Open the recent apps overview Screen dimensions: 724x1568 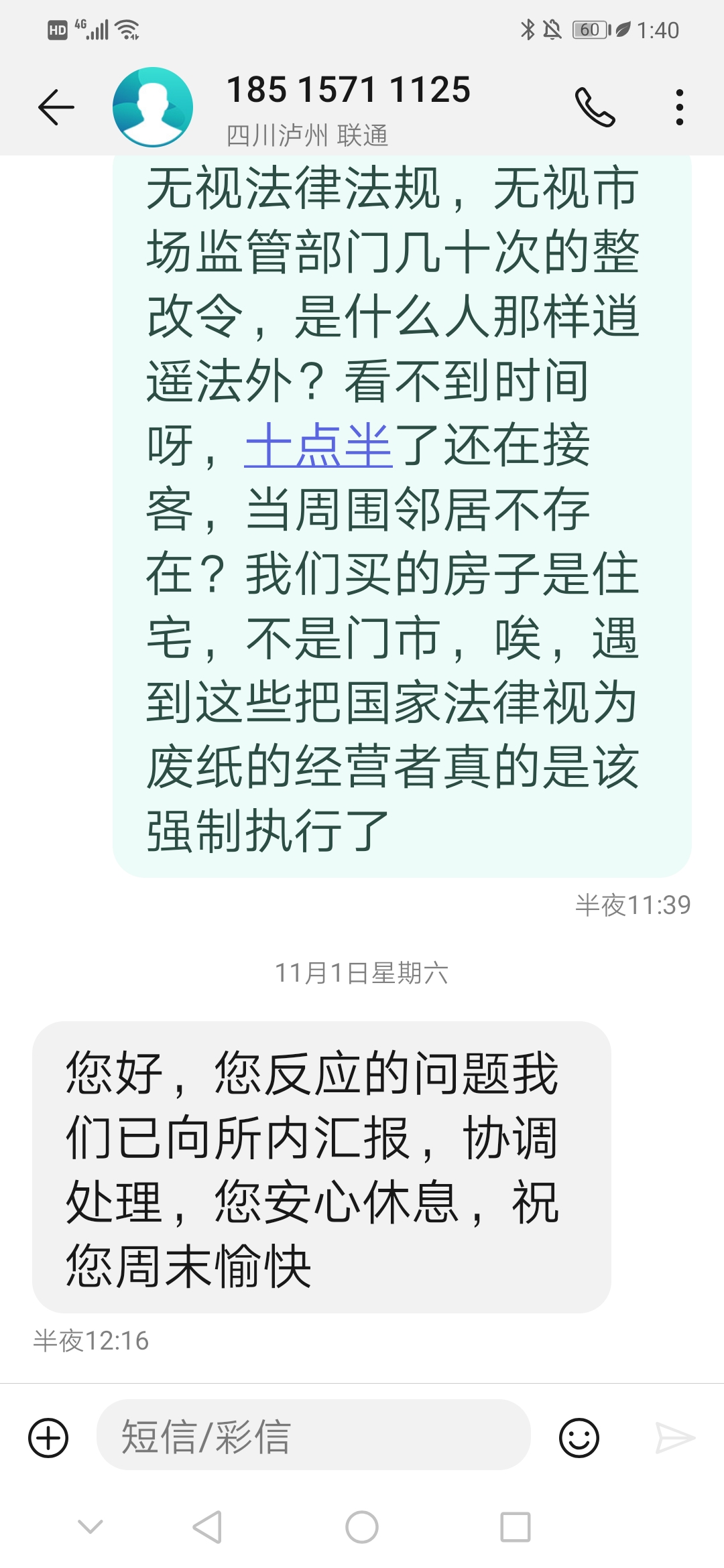[516, 1527]
